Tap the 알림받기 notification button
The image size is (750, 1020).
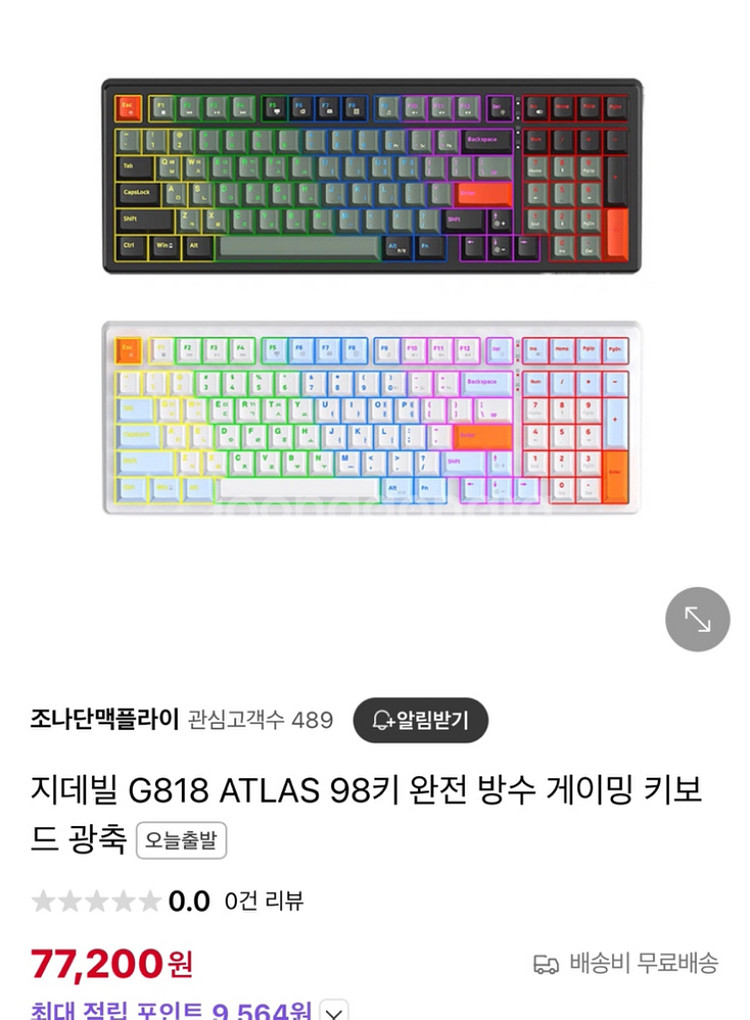pos(420,720)
